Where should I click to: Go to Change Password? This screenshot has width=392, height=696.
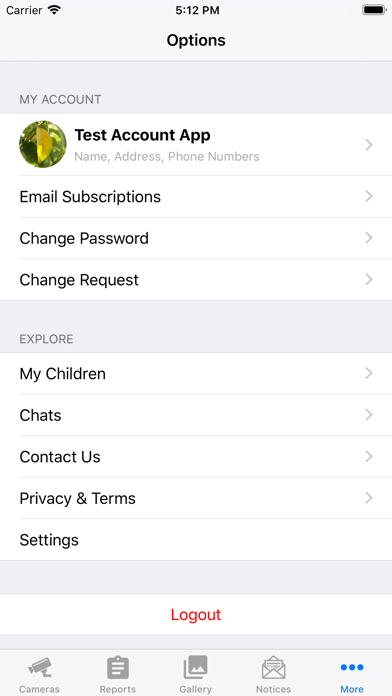(196, 238)
